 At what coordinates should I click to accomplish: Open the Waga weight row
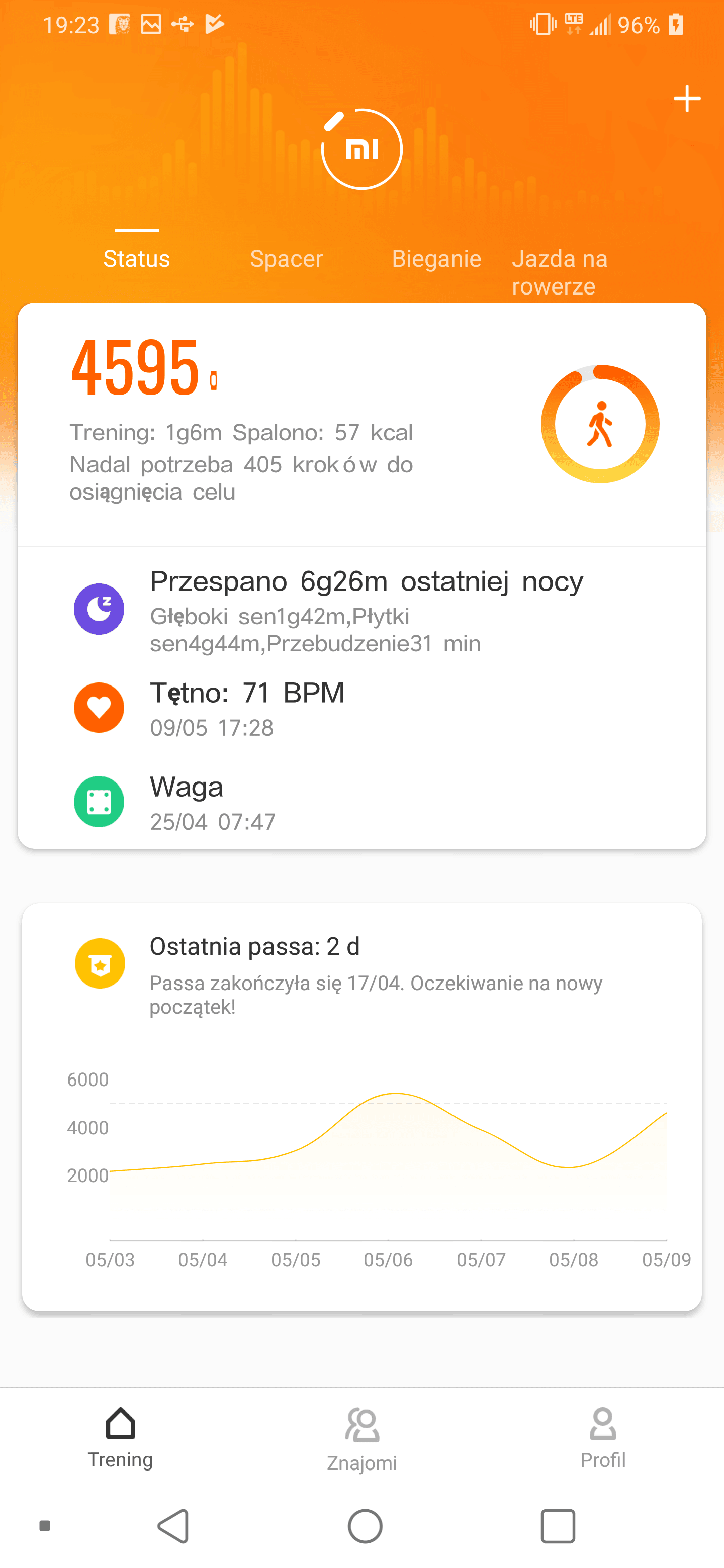click(x=361, y=802)
